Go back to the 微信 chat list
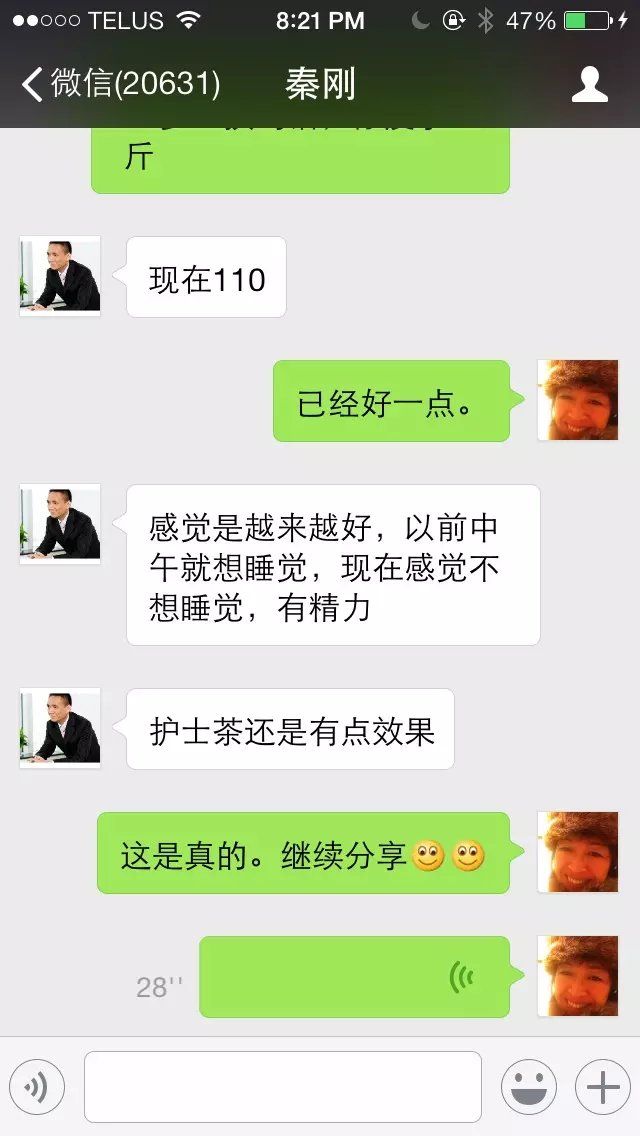 (x=120, y=84)
